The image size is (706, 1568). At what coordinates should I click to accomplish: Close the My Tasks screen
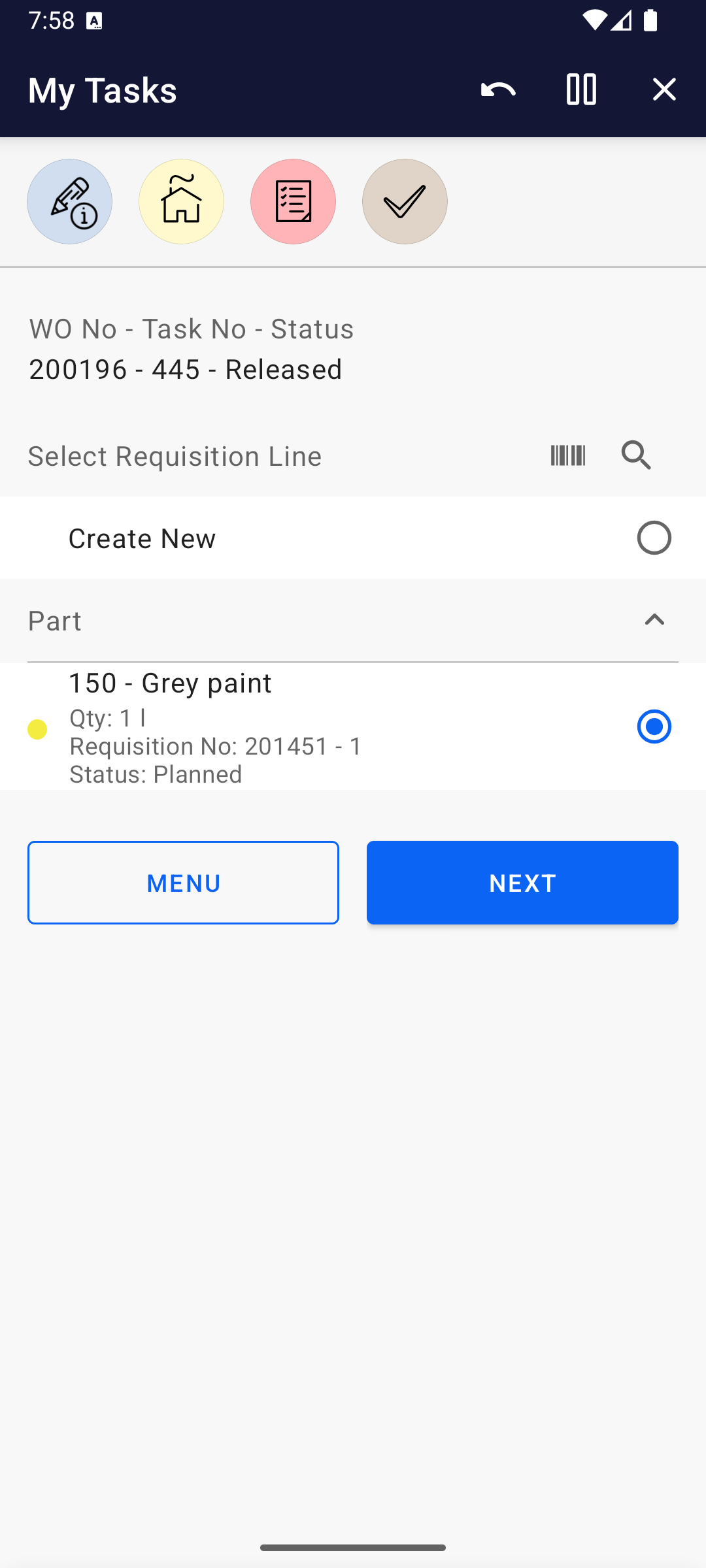(664, 90)
